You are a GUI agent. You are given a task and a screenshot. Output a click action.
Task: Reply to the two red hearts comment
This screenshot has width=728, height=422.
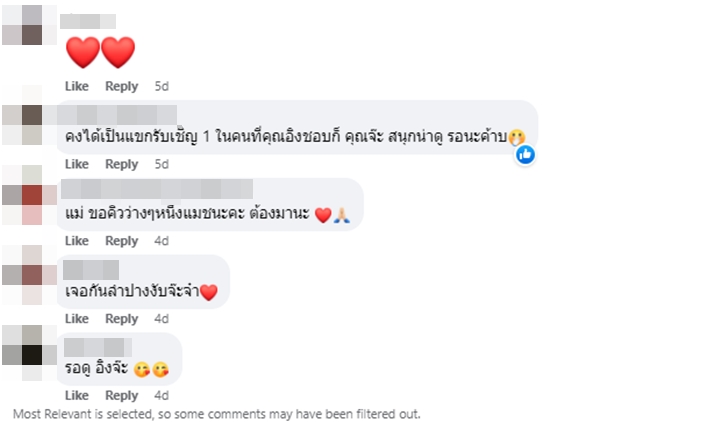(122, 86)
